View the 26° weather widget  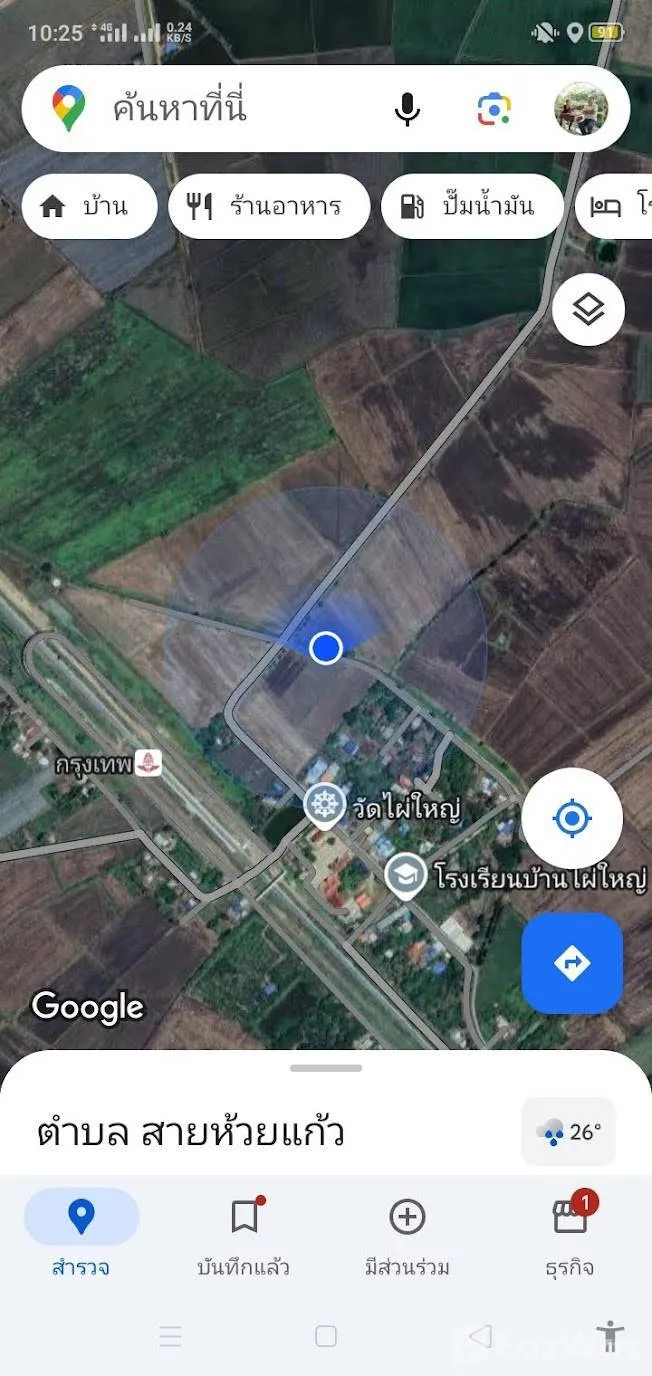pyautogui.click(x=569, y=1132)
